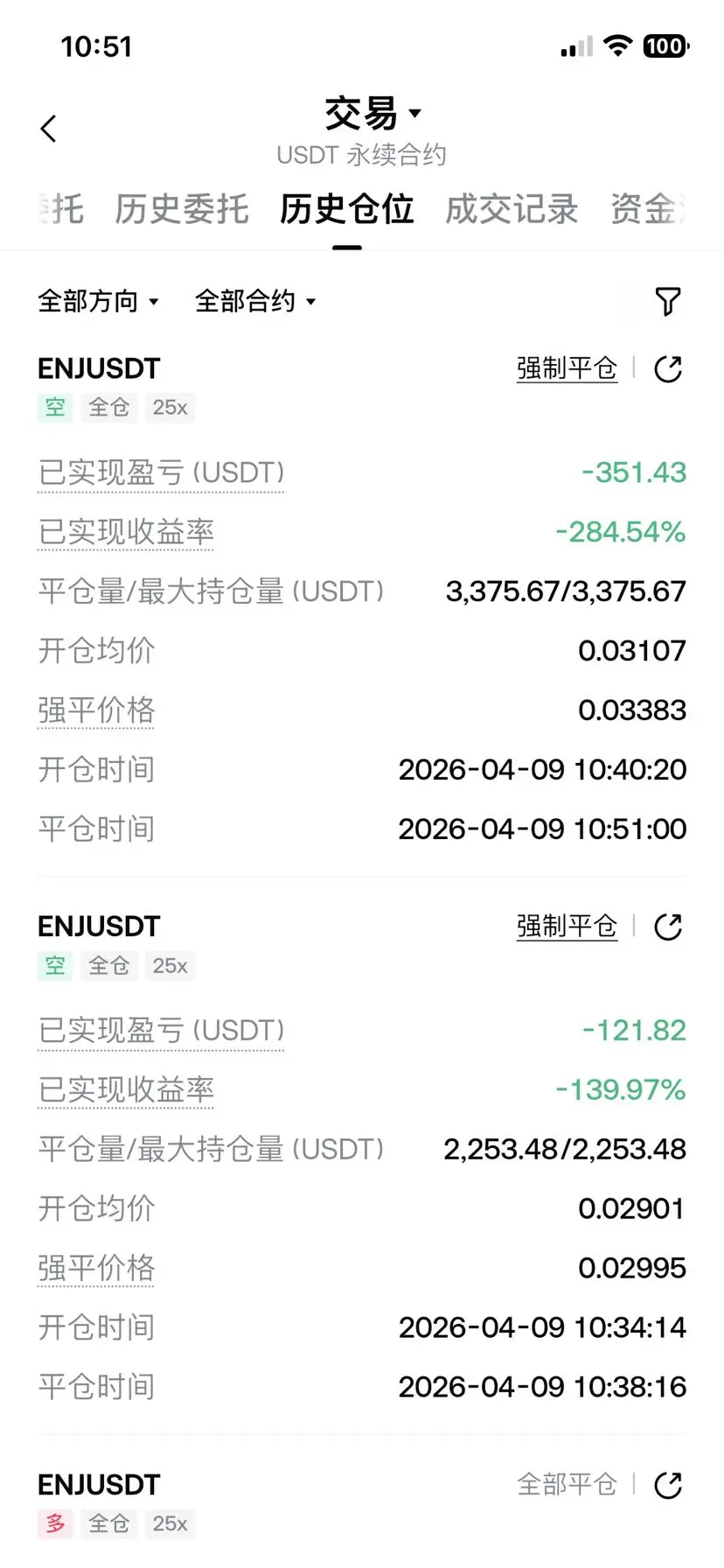Switch to the 历史委托 tab
Image resolution: width=724 pixels, height=1568 pixels.
pos(182,210)
